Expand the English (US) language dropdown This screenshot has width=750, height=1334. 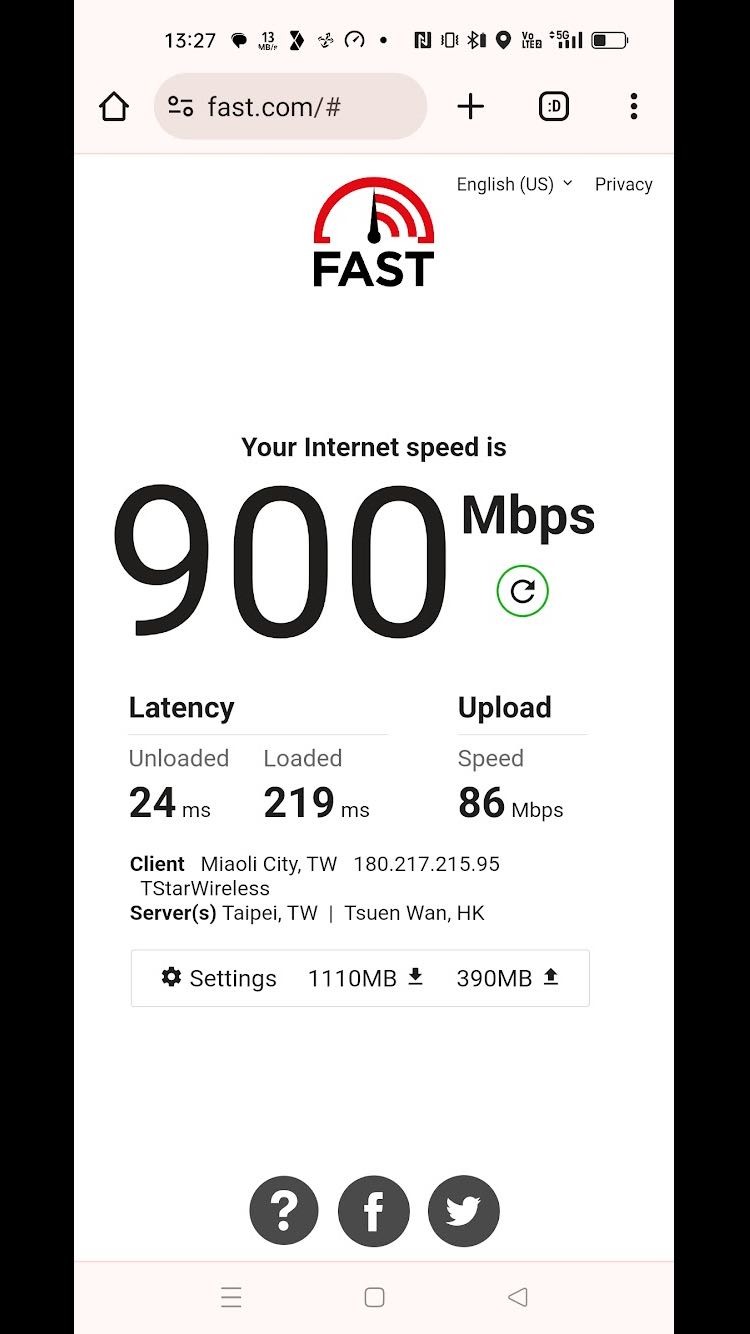tap(514, 184)
